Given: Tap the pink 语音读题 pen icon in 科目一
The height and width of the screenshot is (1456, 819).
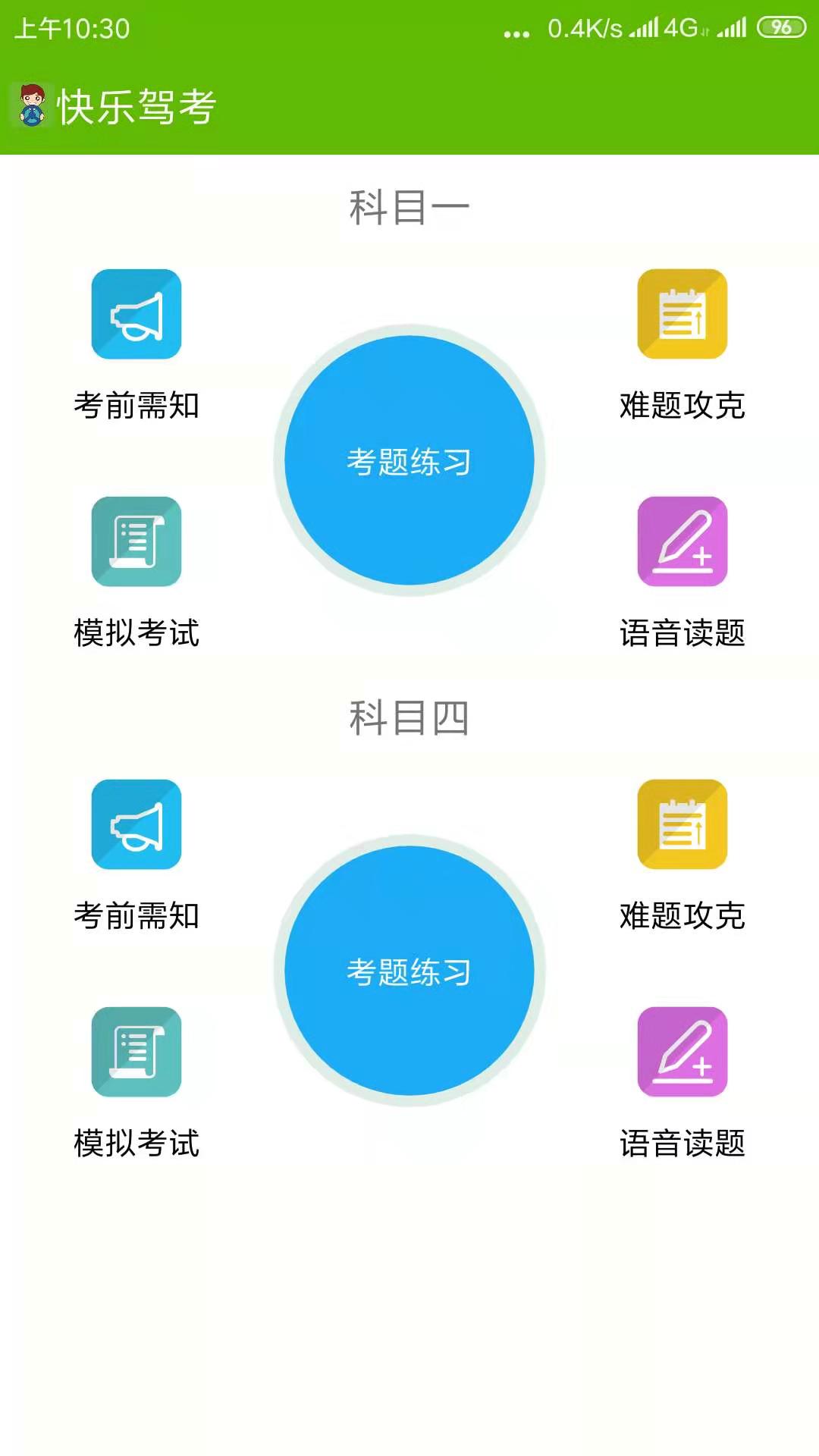Looking at the screenshot, I should coord(681,542).
